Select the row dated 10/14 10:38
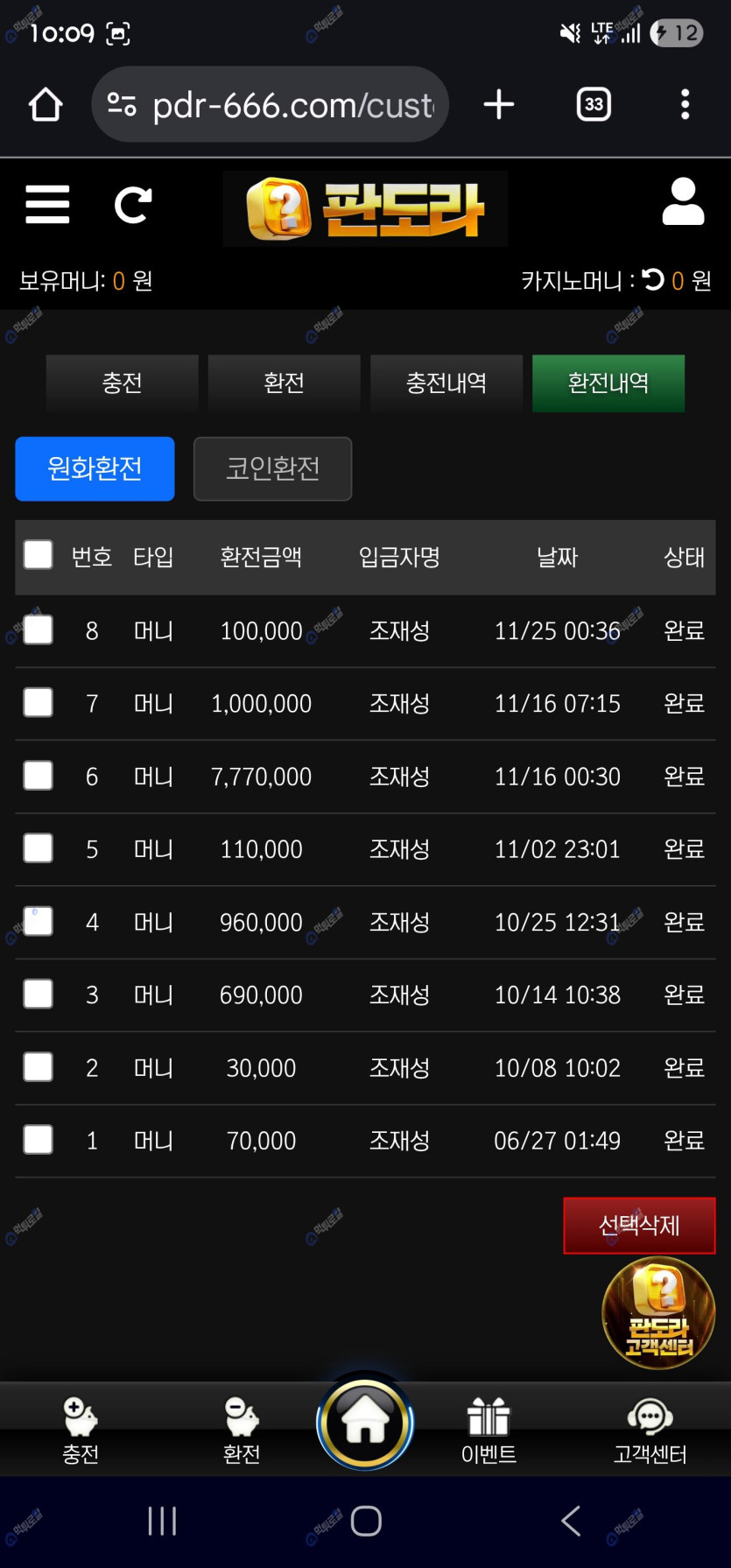This screenshot has width=731, height=1568. coord(39,995)
